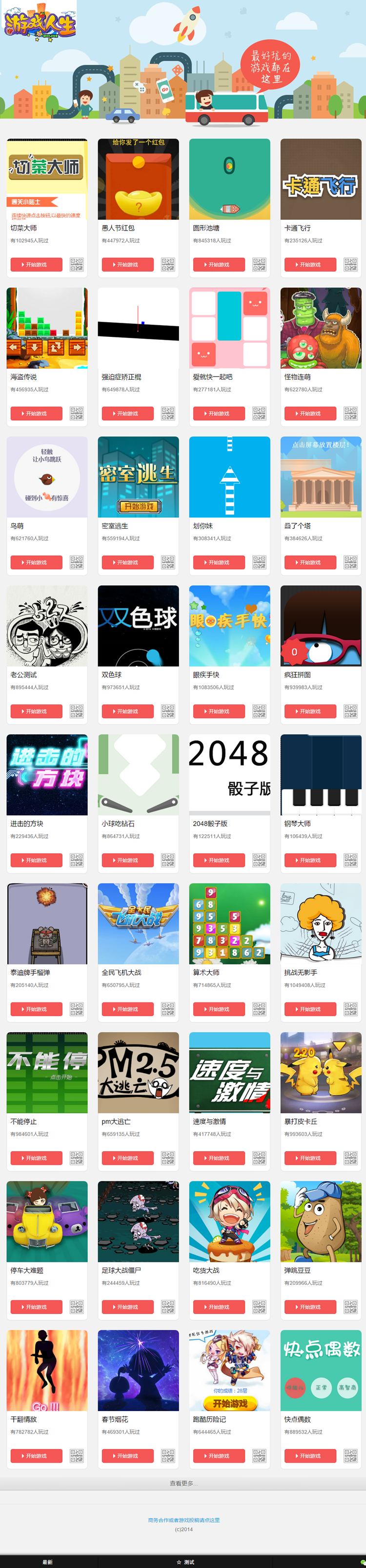Start the 切菜大师 game
The image size is (366, 1568).
(x=37, y=265)
